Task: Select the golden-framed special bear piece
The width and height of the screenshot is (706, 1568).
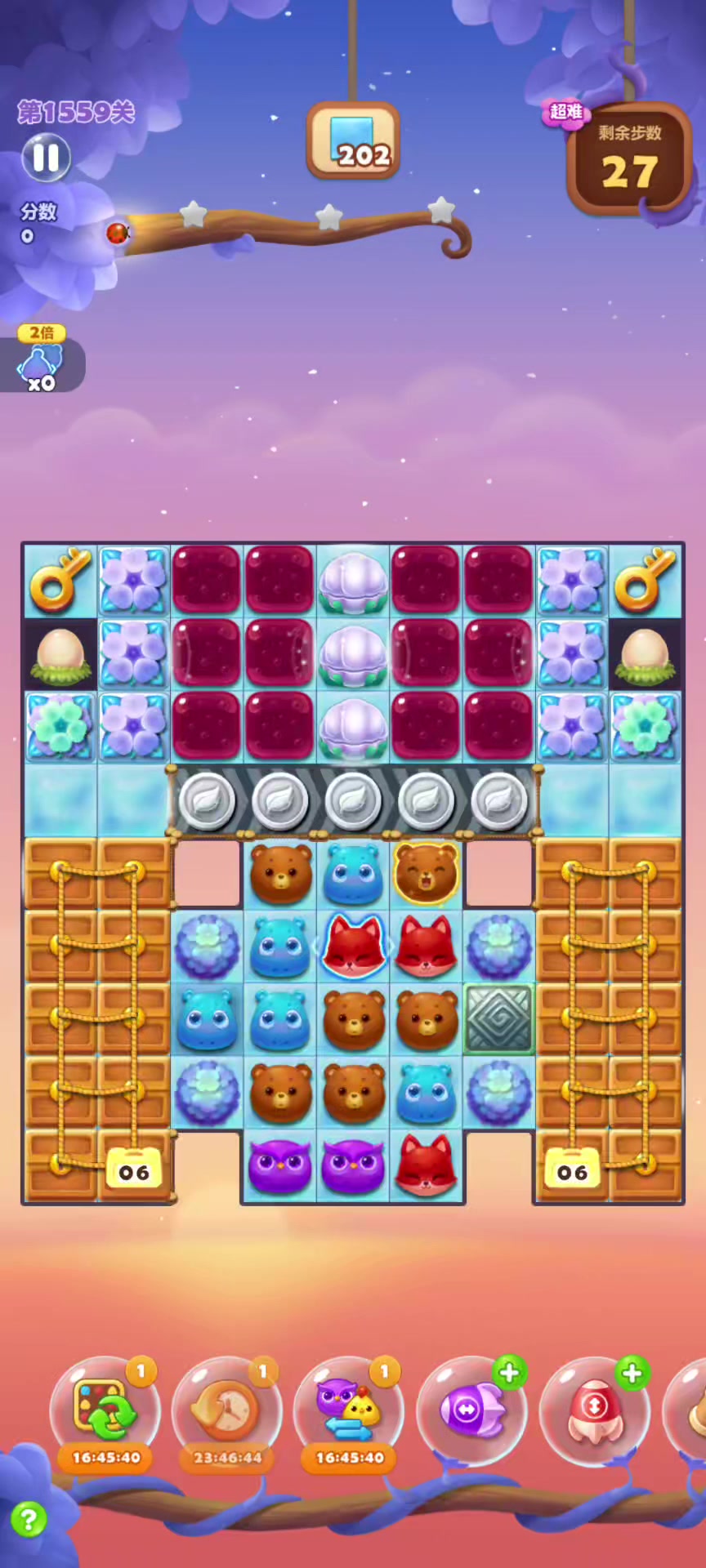Action: click(x=426, y=874)
